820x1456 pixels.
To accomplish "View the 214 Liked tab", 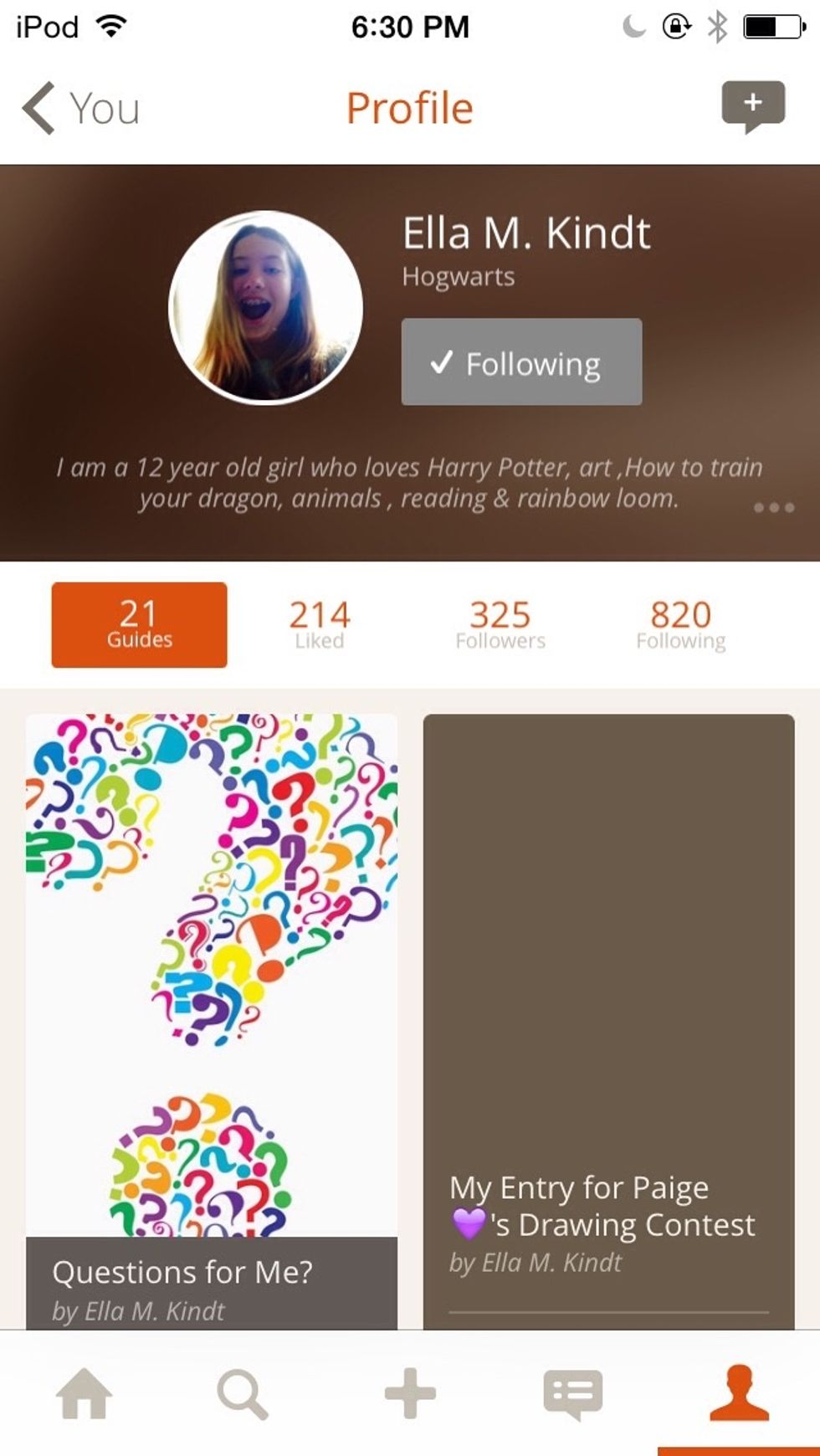I will coord(319,625).
